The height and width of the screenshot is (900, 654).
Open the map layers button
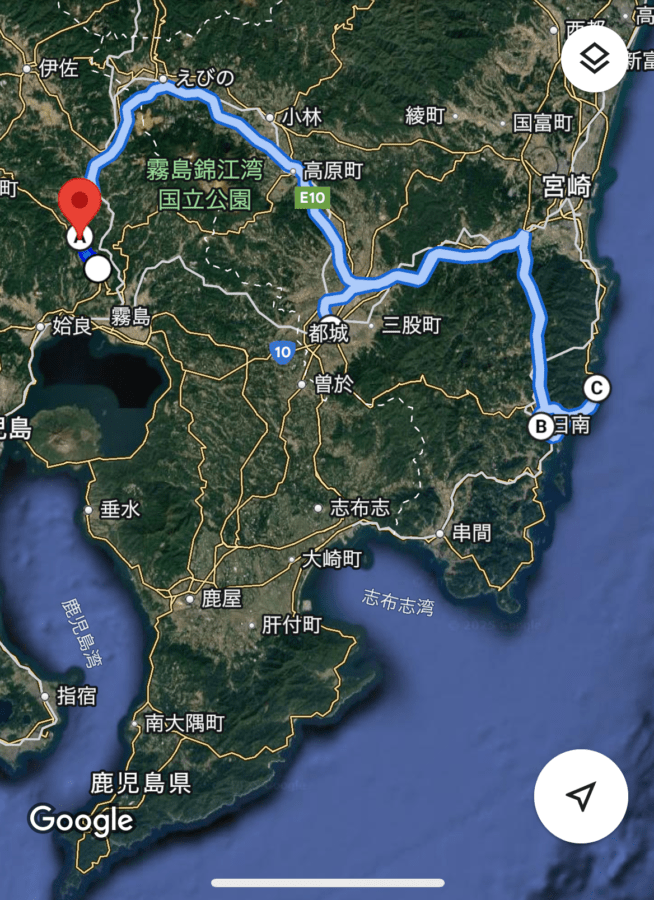point(594,60)
